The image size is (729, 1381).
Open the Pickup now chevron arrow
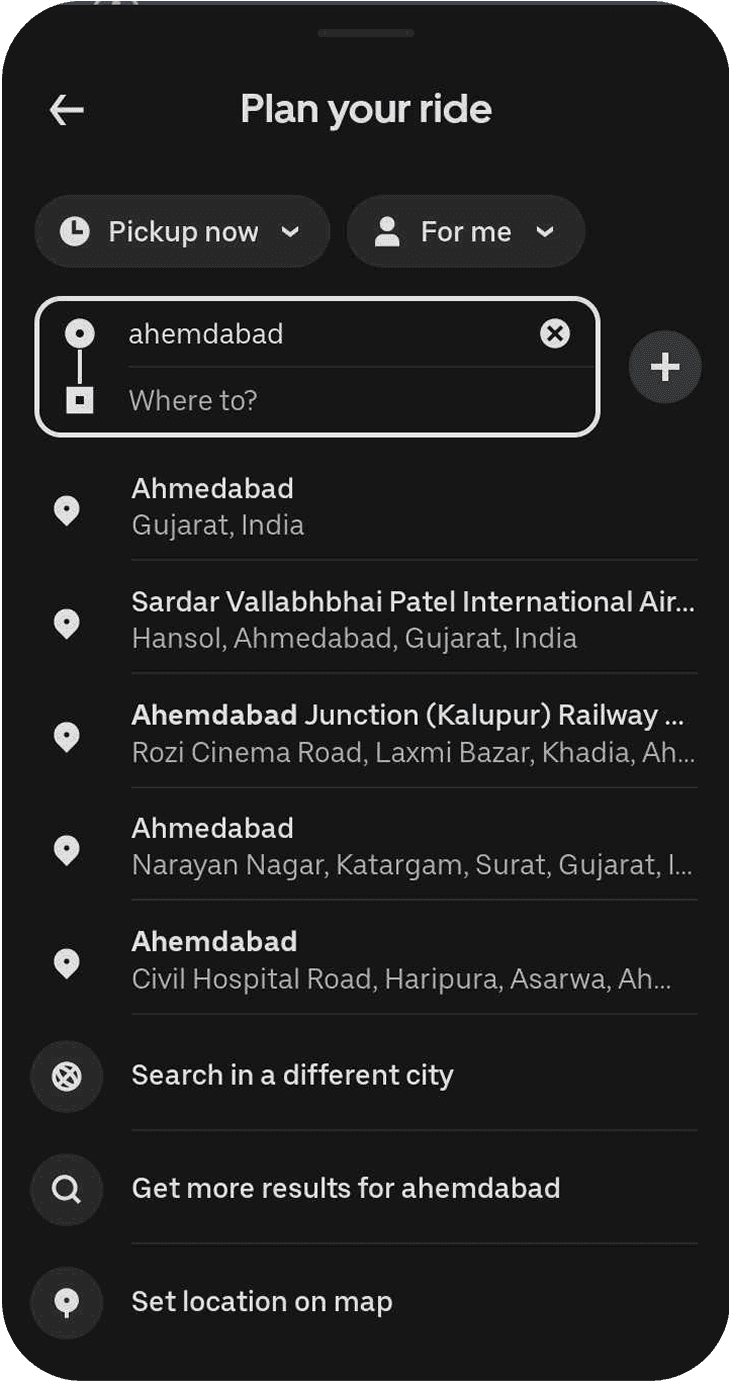click(x=291, y=231)
